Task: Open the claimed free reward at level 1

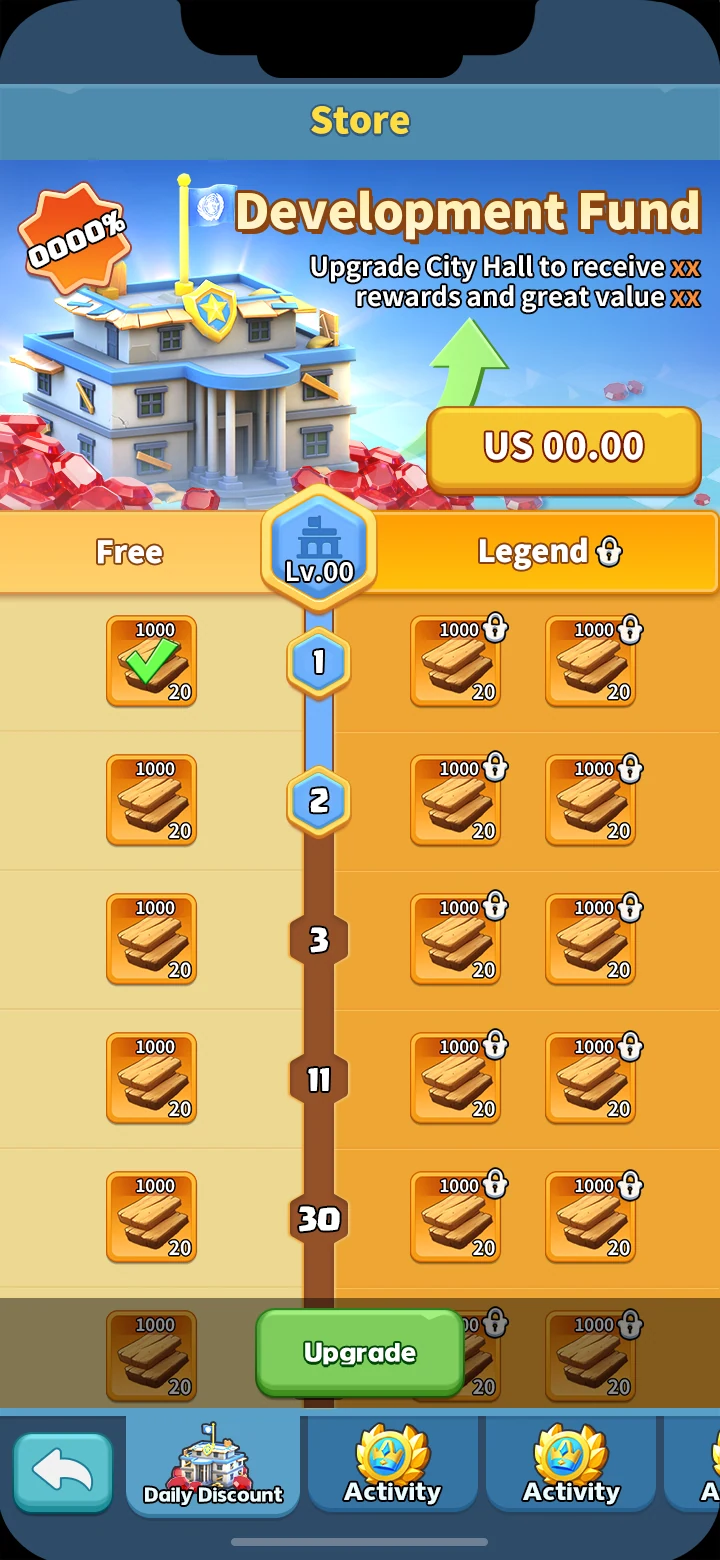Action: click(x=152, y=661)
